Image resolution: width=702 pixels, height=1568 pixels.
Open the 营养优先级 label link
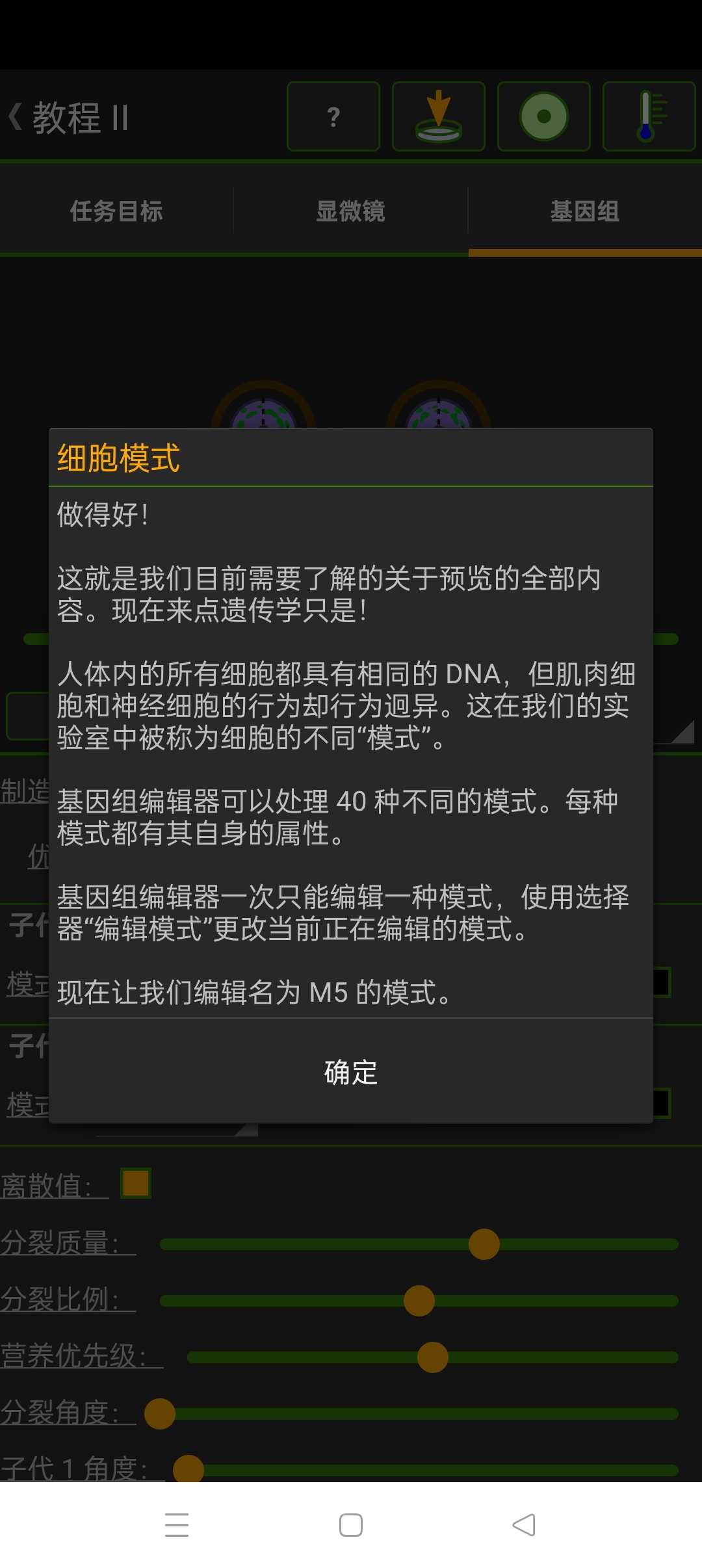click(x=81, y=1356)
